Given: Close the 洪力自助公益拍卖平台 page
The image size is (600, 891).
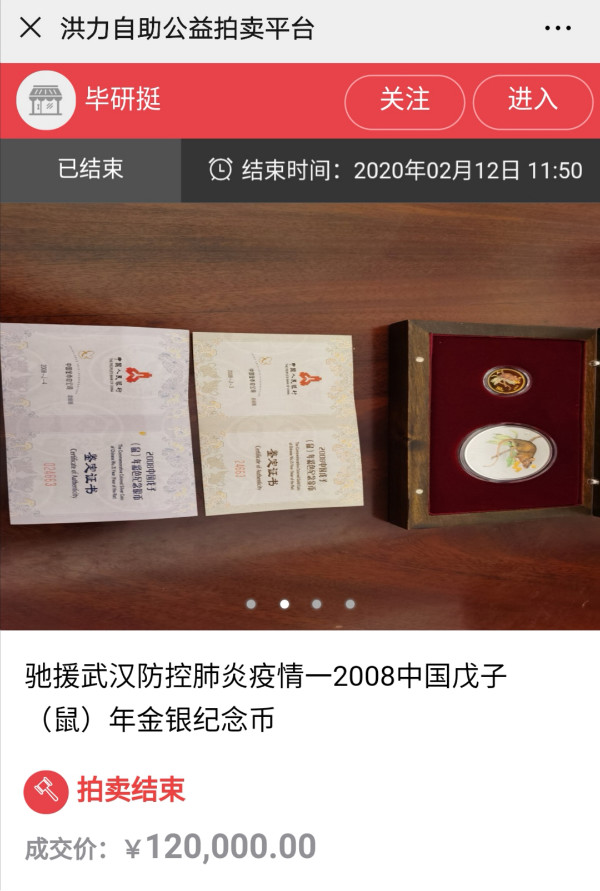Looking at the screenshot, I should pyautogui.click(x=31, y=28).
